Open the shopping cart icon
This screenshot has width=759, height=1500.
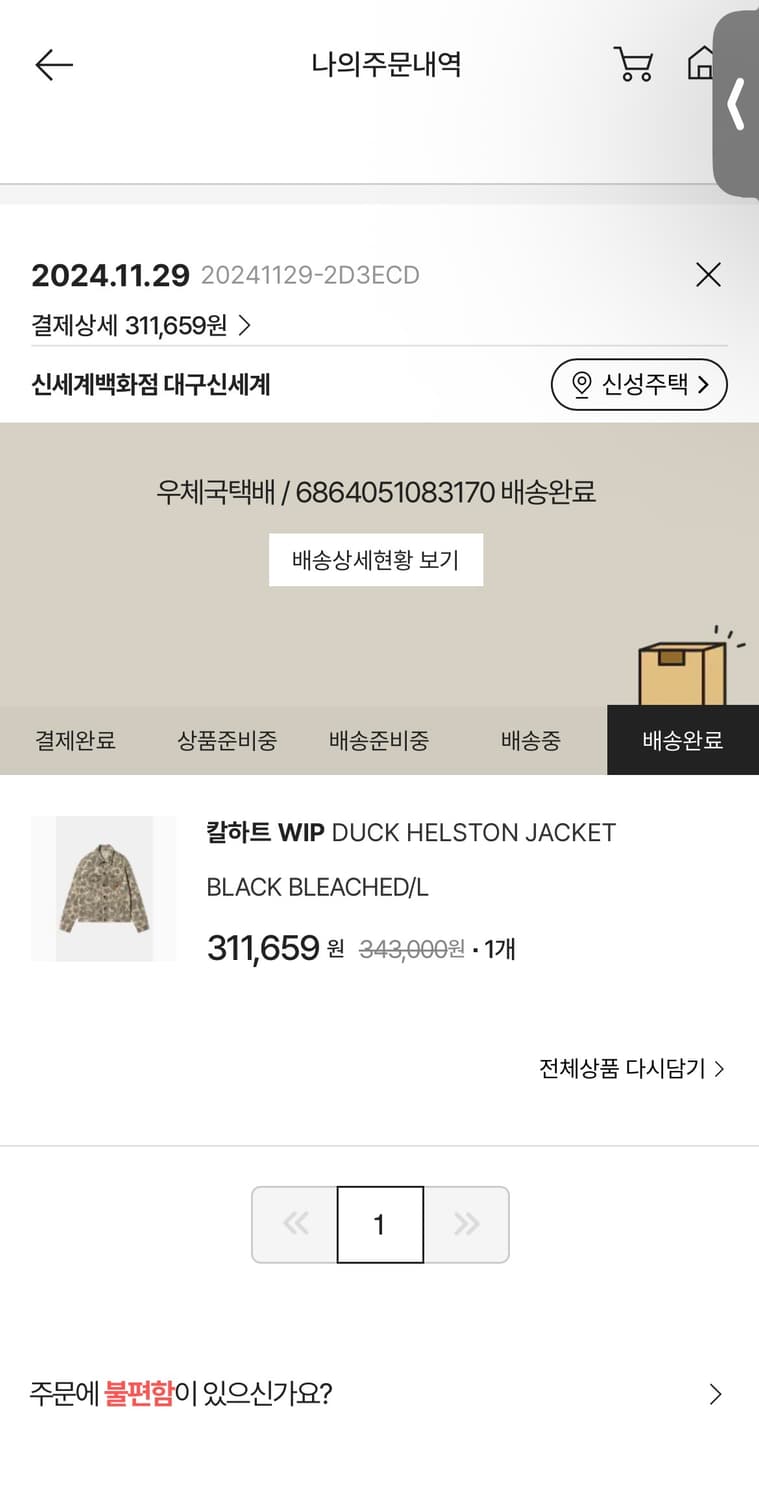click(x=634, y=63)
